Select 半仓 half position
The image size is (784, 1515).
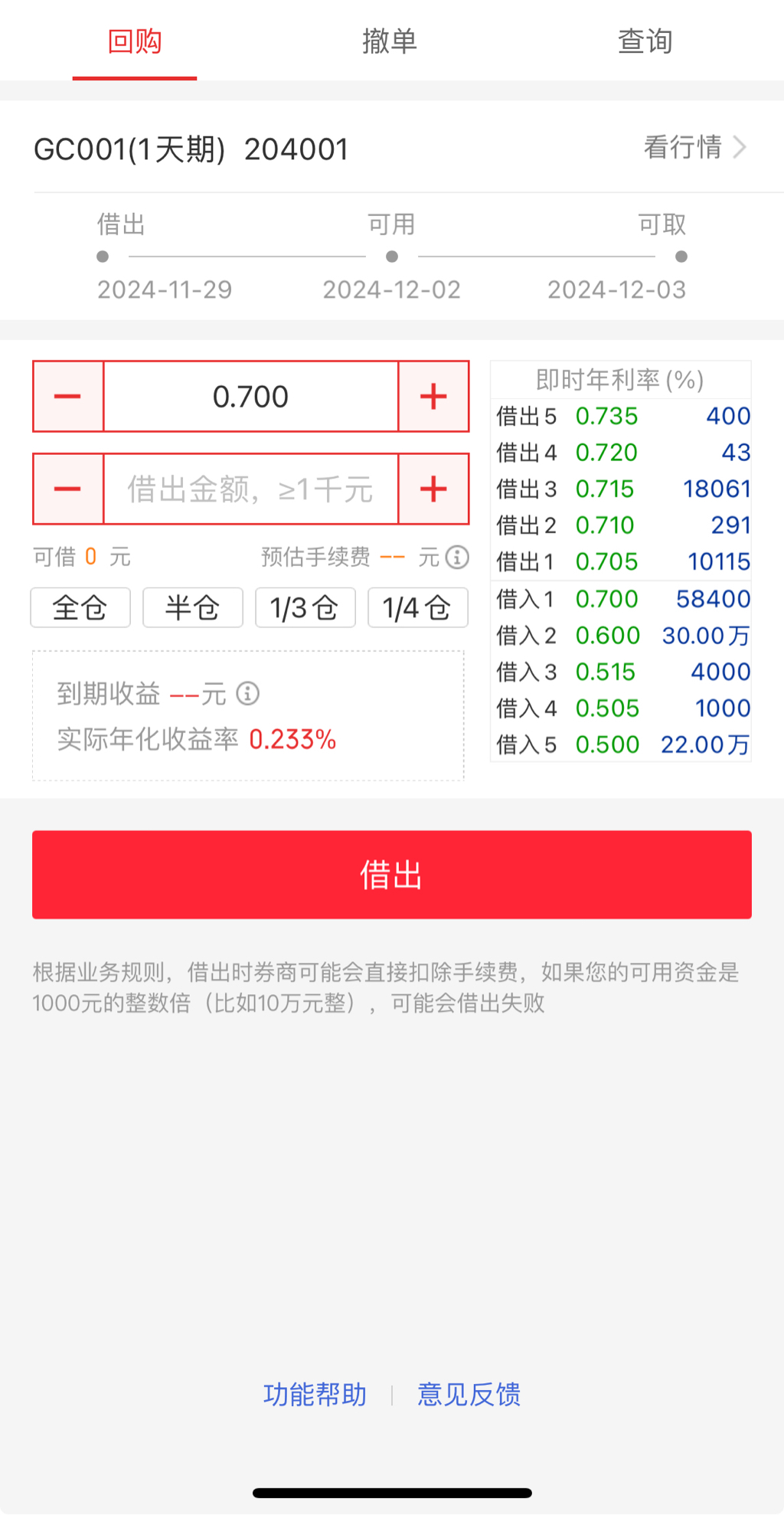pyautogui.click(x=193, y=608)
